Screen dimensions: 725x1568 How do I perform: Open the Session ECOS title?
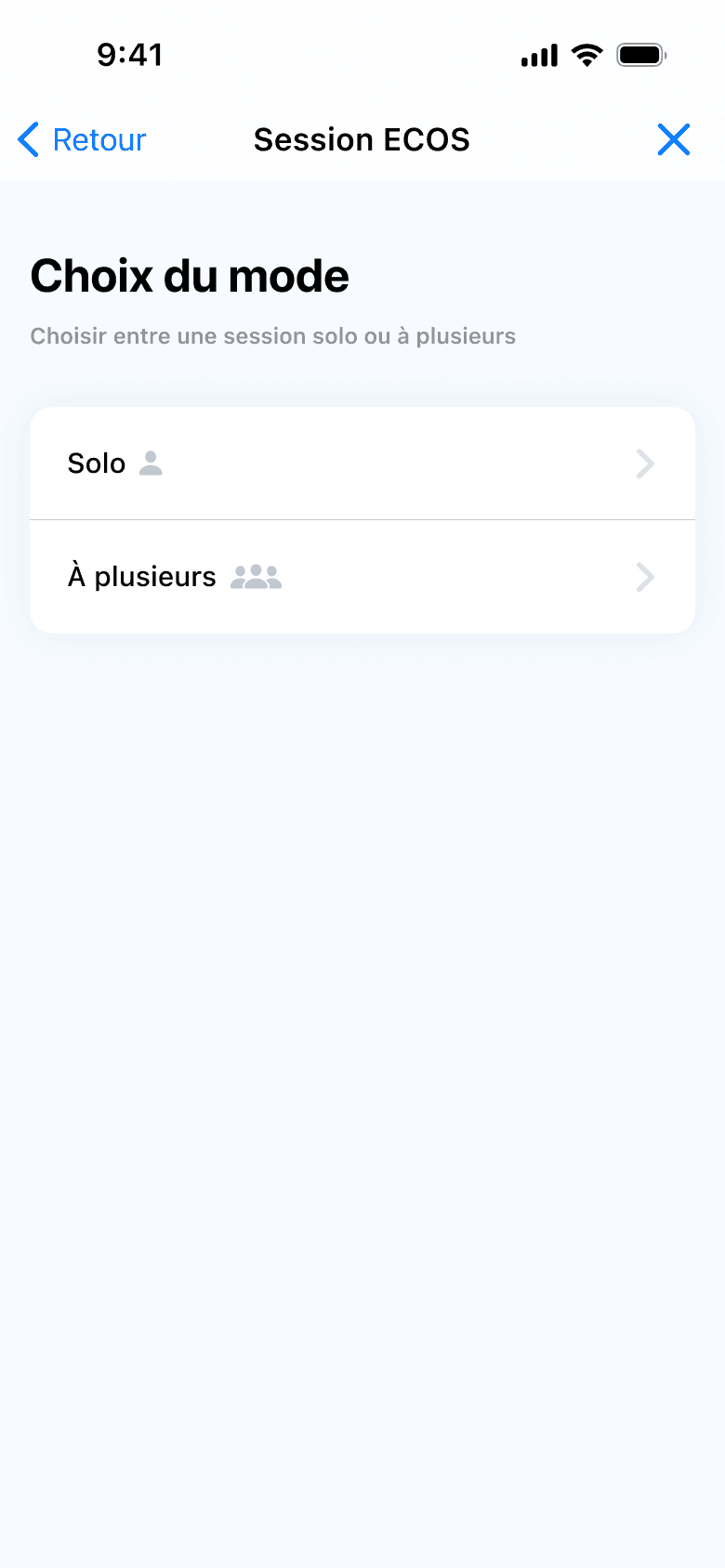(x=362, y=139)
